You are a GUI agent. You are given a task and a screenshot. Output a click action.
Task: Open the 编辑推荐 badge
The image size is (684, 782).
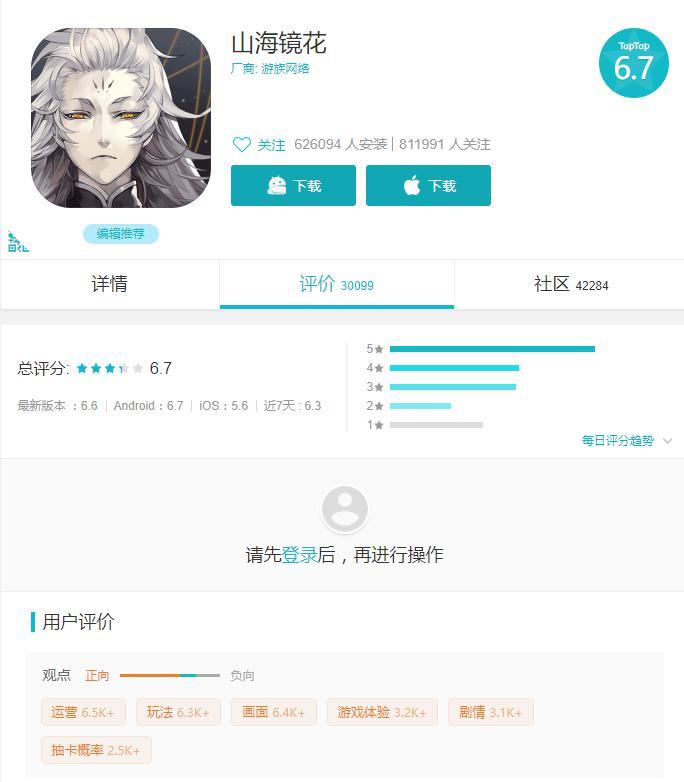[120, 234]
